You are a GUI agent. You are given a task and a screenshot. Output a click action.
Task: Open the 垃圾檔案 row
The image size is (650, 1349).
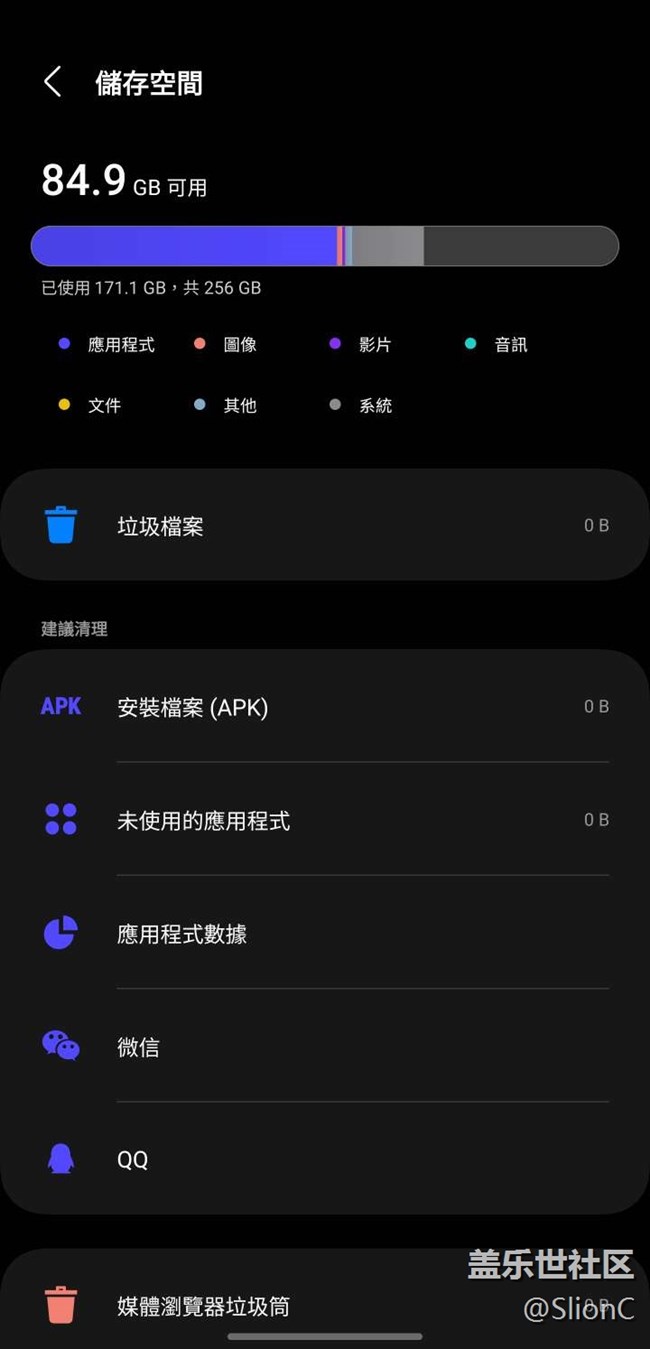[324, 526]
